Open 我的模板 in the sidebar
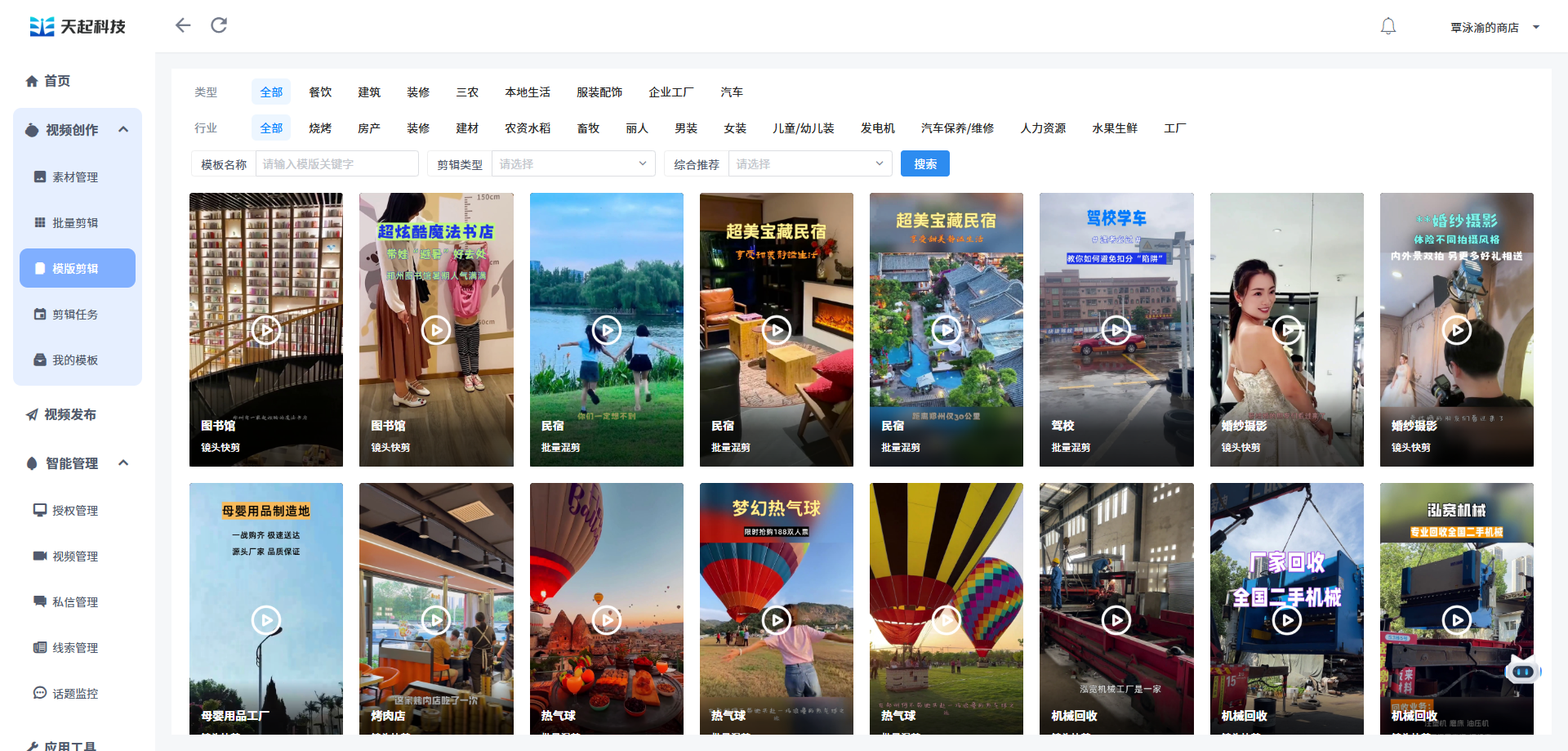This screenshot has height=751, width=1568. pyautogui.click(x=74, y=360)
